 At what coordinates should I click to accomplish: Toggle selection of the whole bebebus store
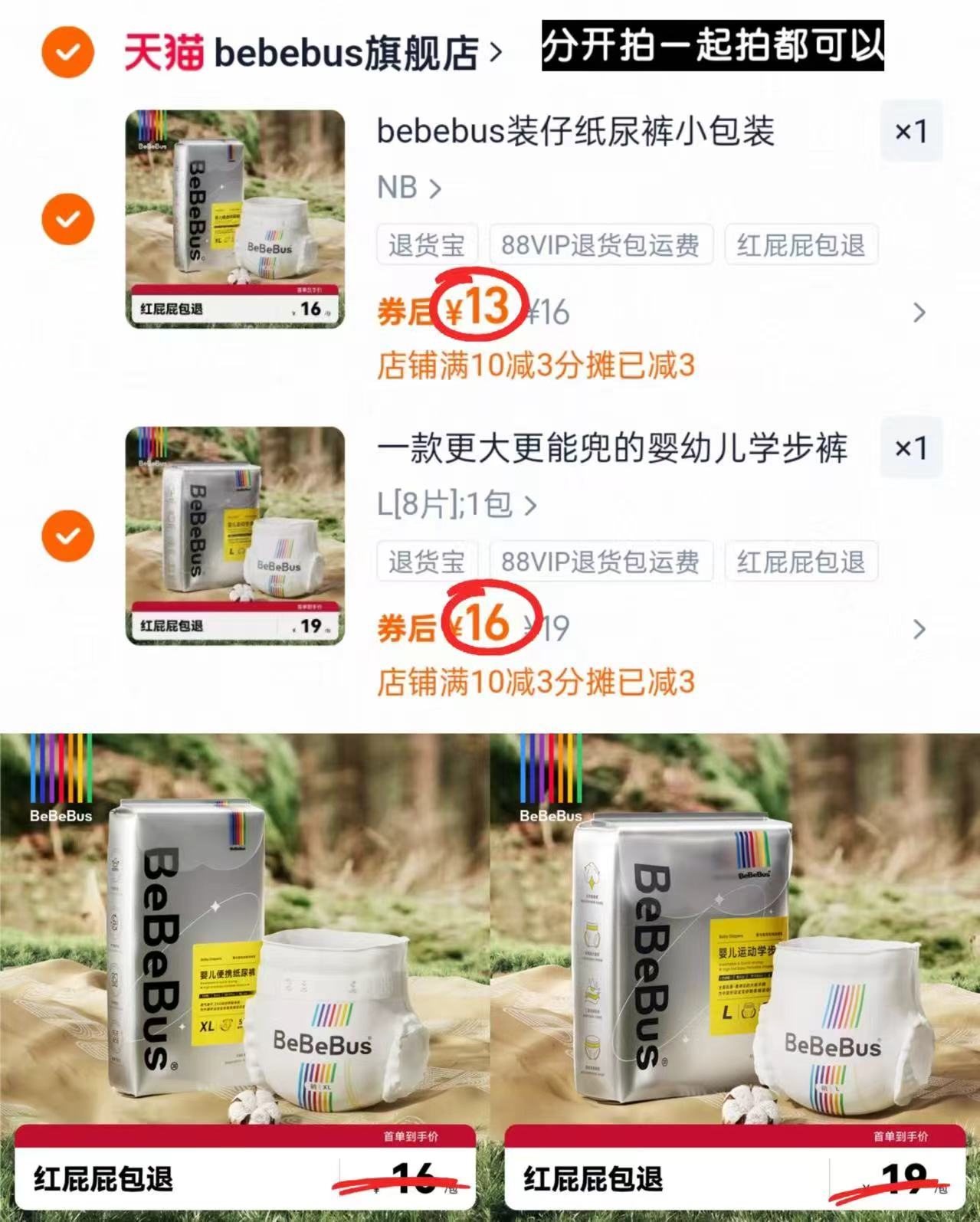coord(67,52)
